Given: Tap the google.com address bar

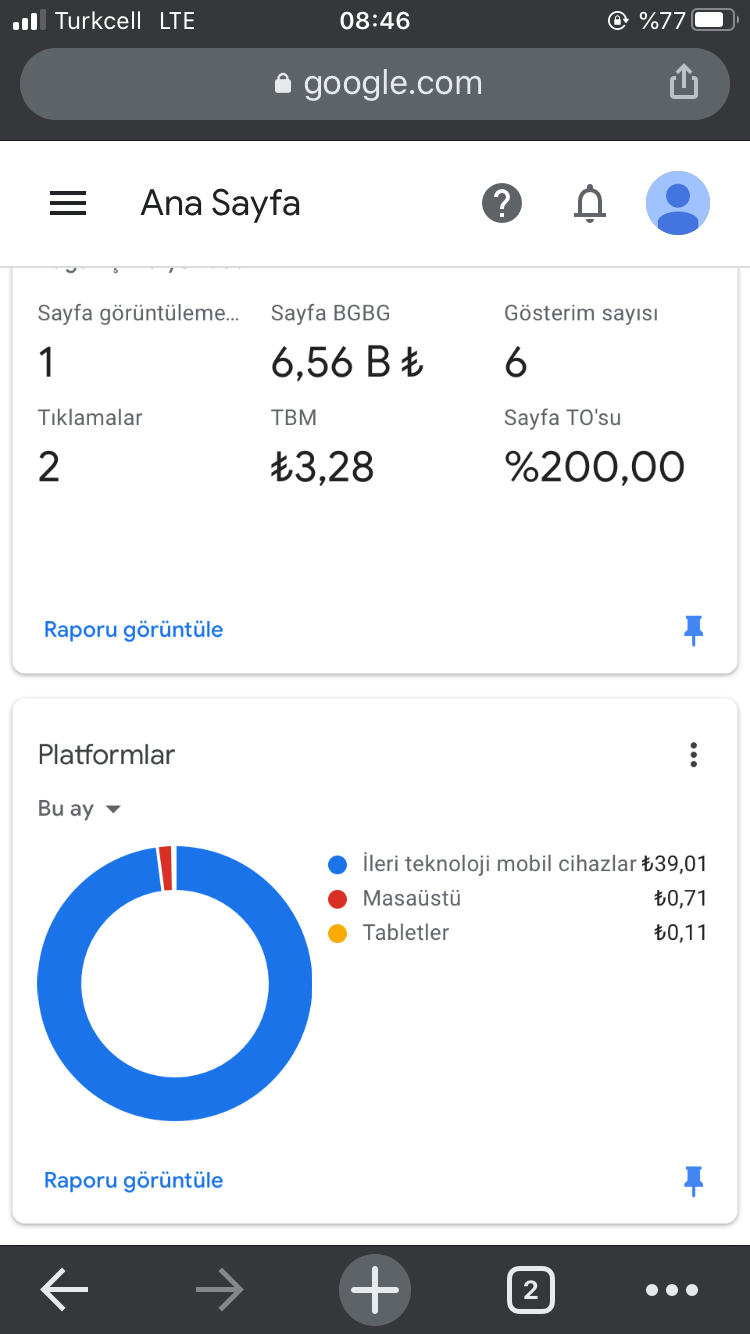Looking at the screenshot, I should pos(375,83).
